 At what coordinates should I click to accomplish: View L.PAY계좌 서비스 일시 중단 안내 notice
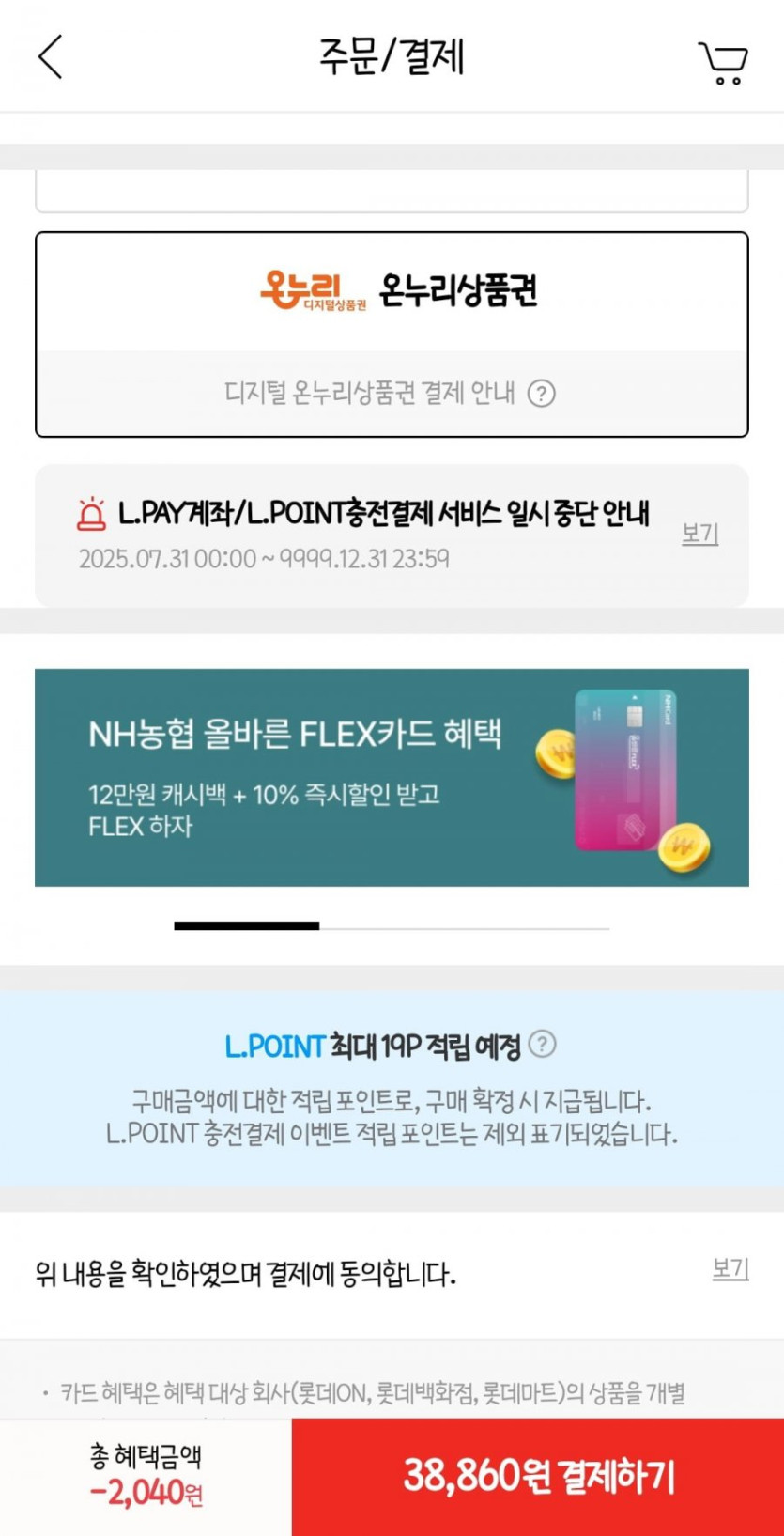click(x=699, y=534)
